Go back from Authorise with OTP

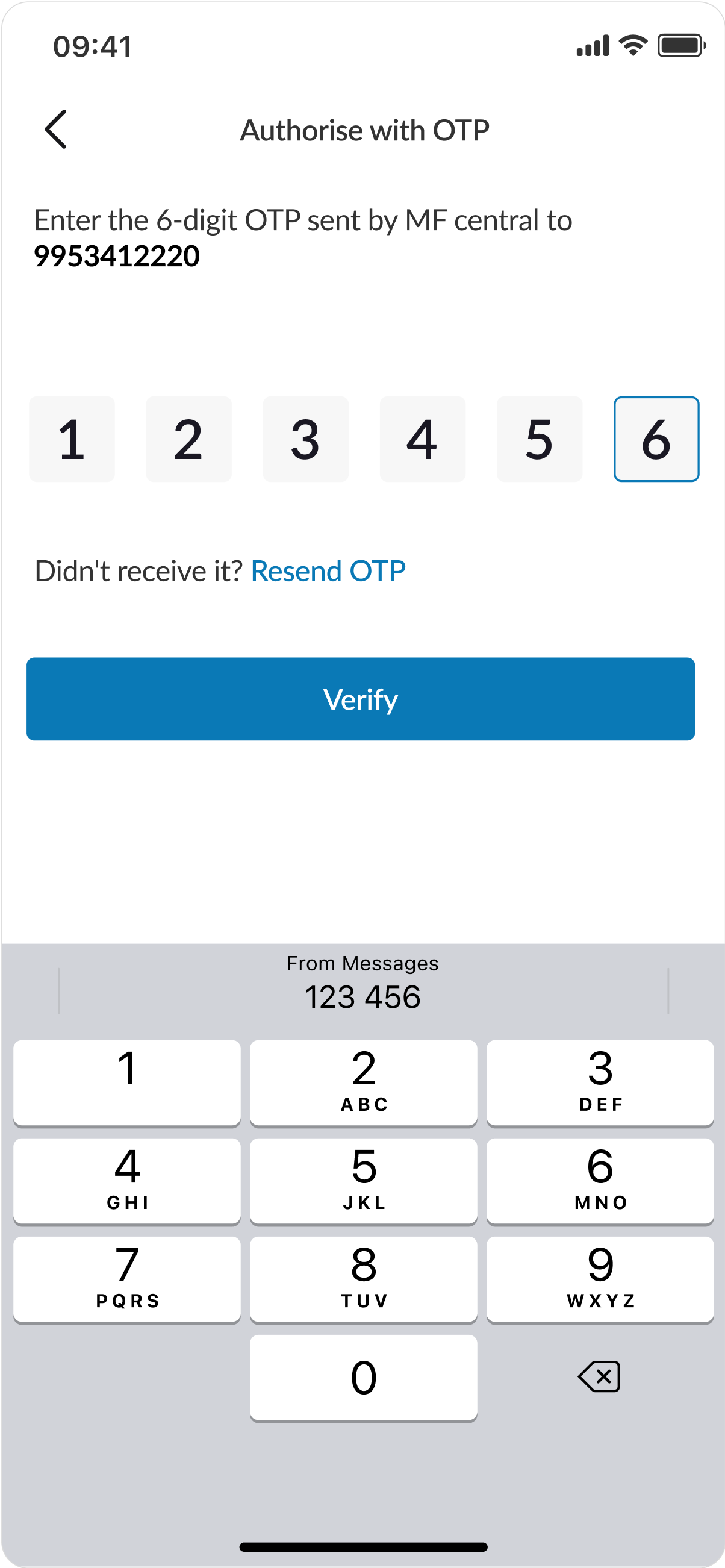56,130
